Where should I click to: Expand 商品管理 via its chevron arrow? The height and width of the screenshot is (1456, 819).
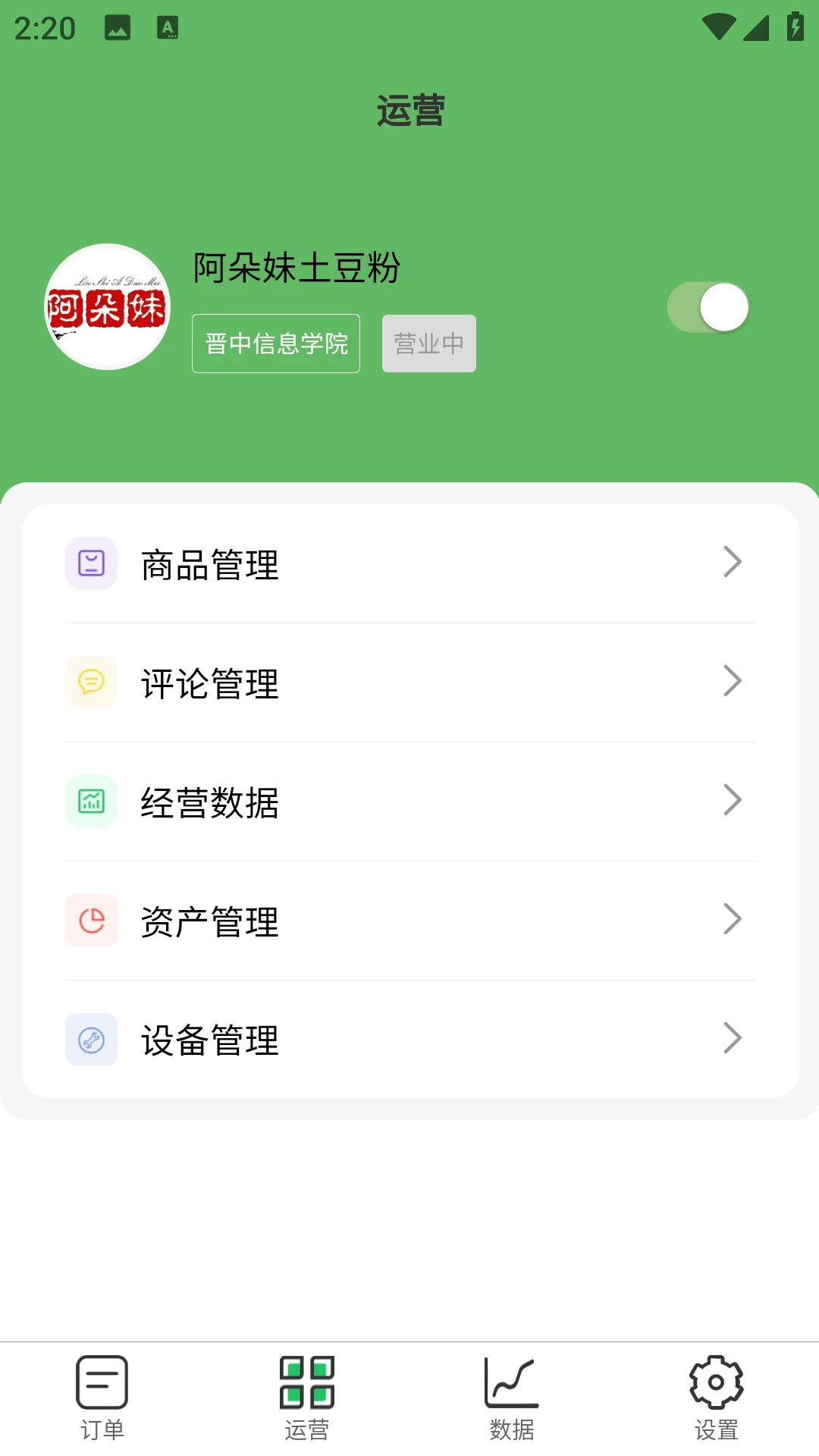pyautogui.click(x=733, y=561)
